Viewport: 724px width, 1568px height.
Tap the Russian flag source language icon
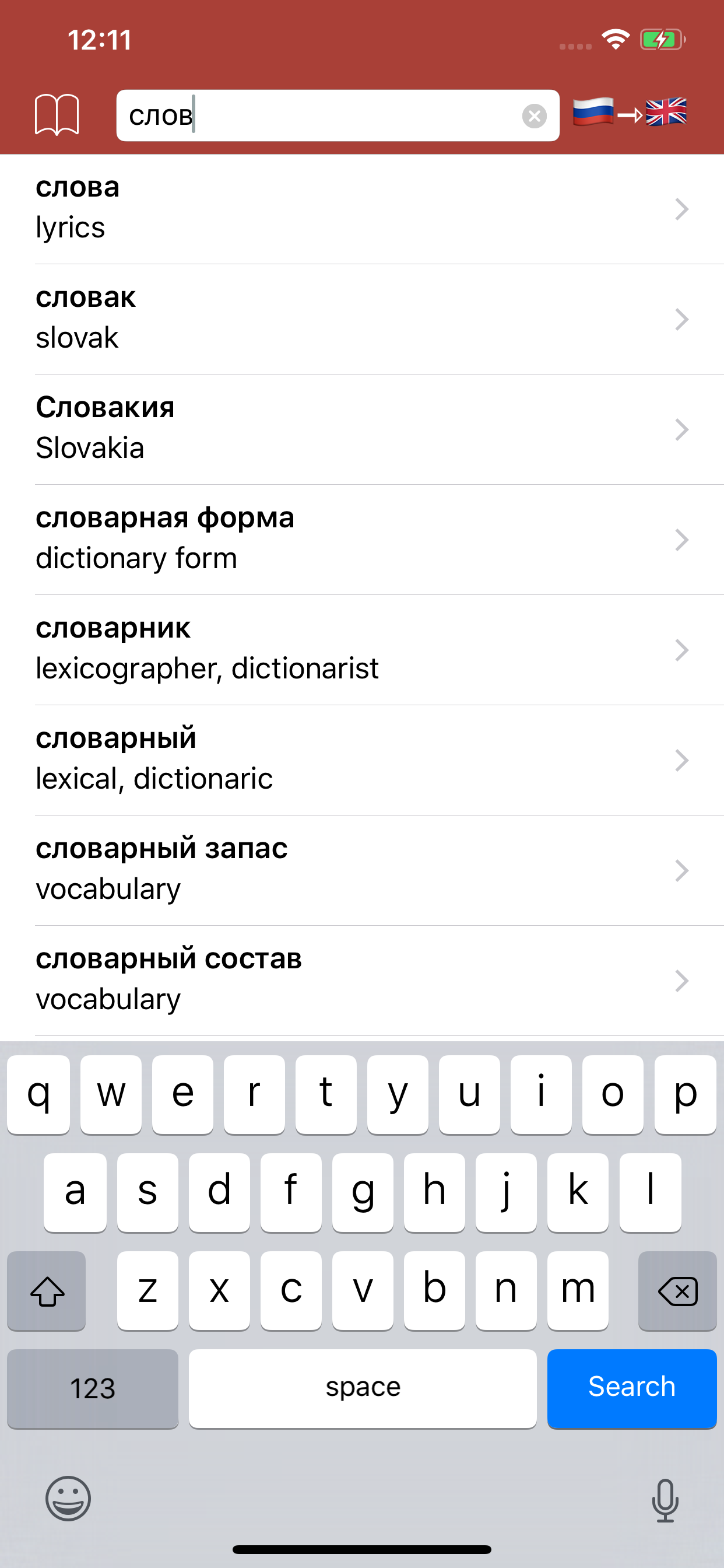tap(595, 113)
